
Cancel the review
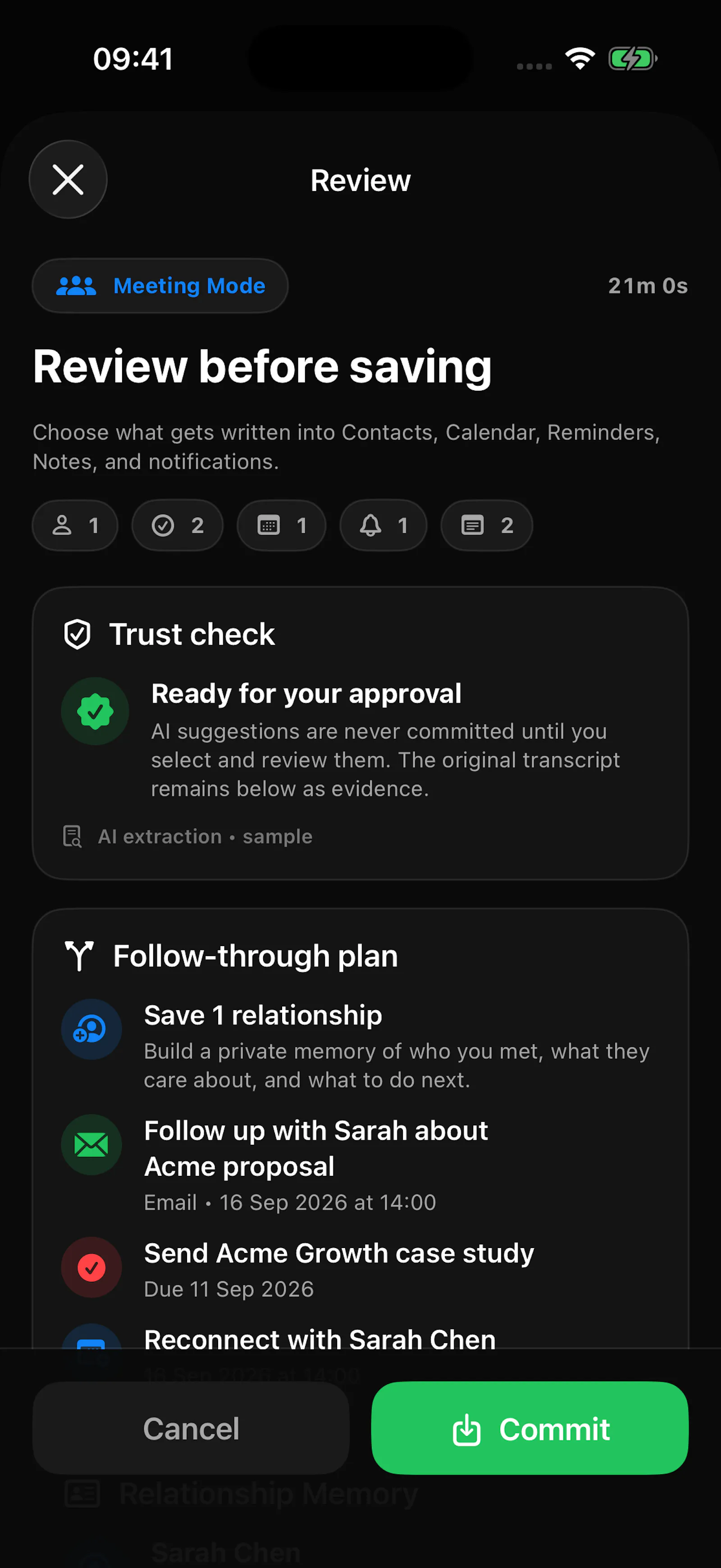click(191, 1428)
